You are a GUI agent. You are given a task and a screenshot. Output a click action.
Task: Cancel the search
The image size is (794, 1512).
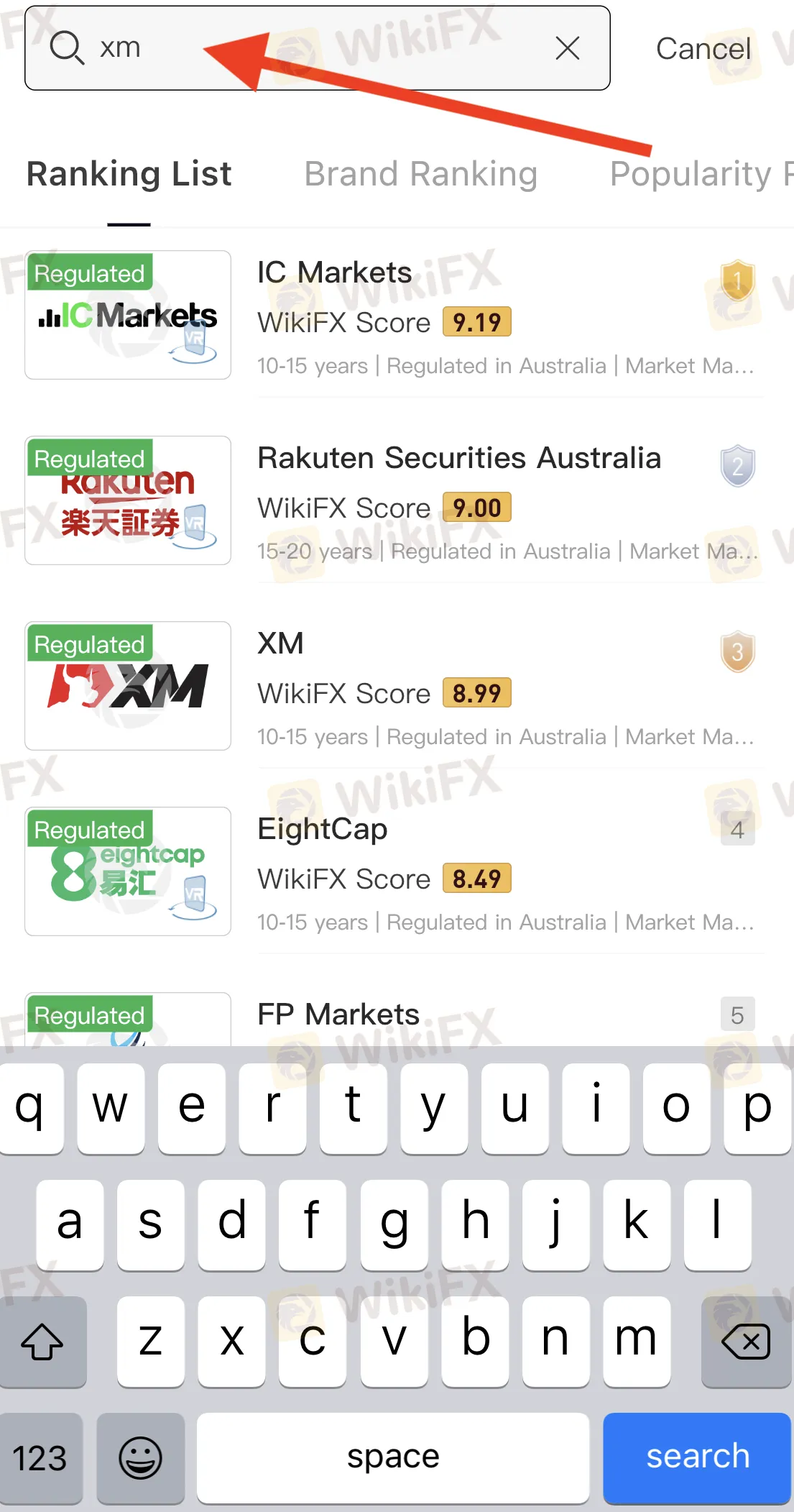tap(703, 48)
